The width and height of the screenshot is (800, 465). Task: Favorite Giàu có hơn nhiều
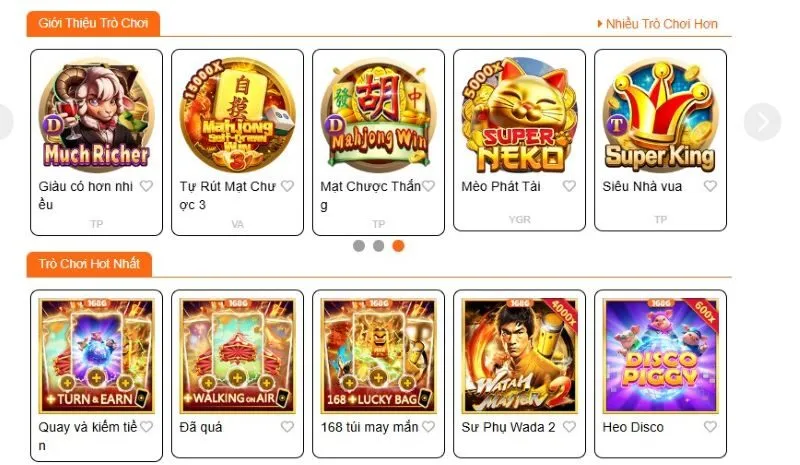(x=146, y=186)
